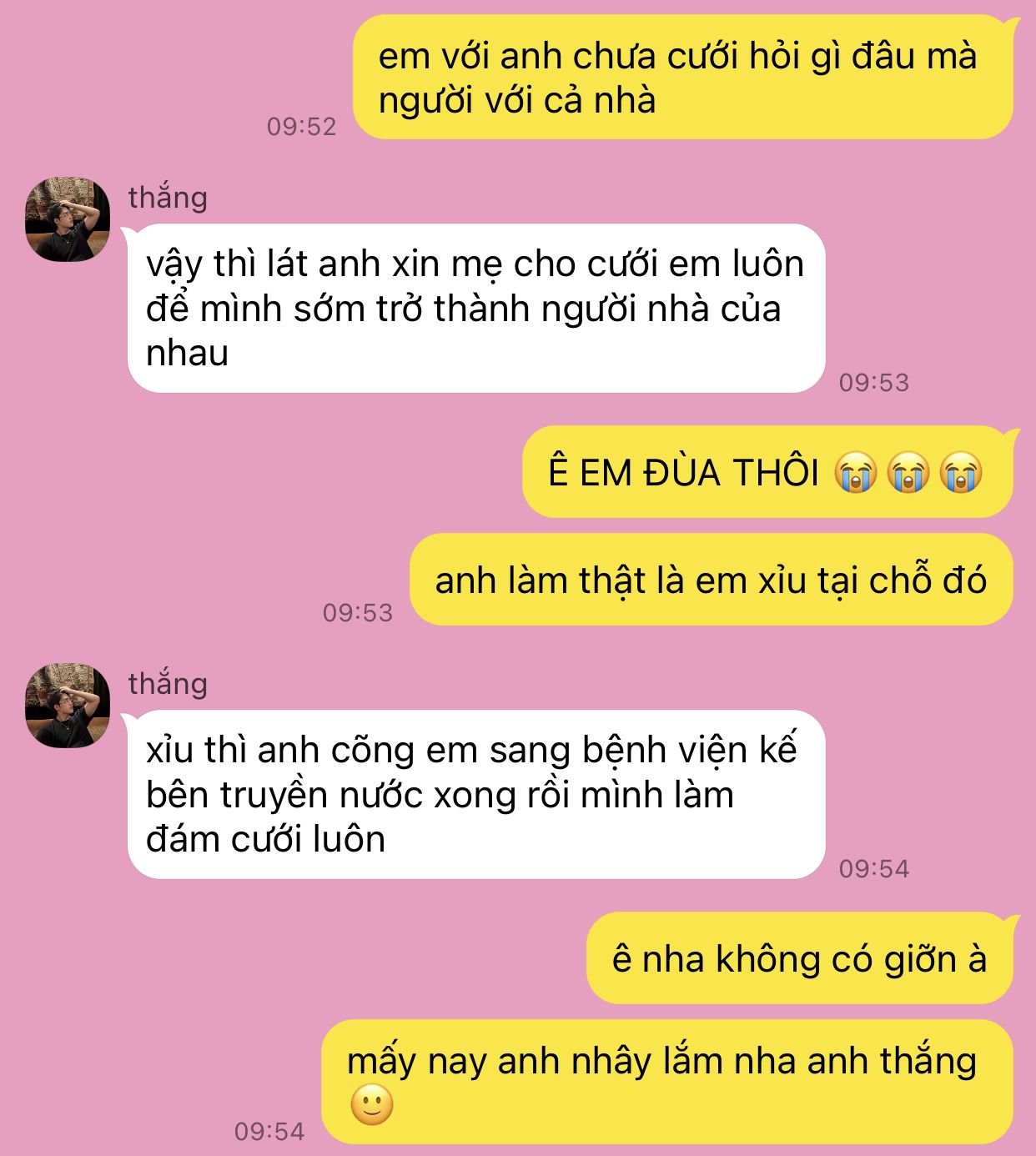The width and height of the screenshot is (1036, 1156).
Task: Open thắng's avatar beside the 09:54 message
Action: click(x=68, y=706)
